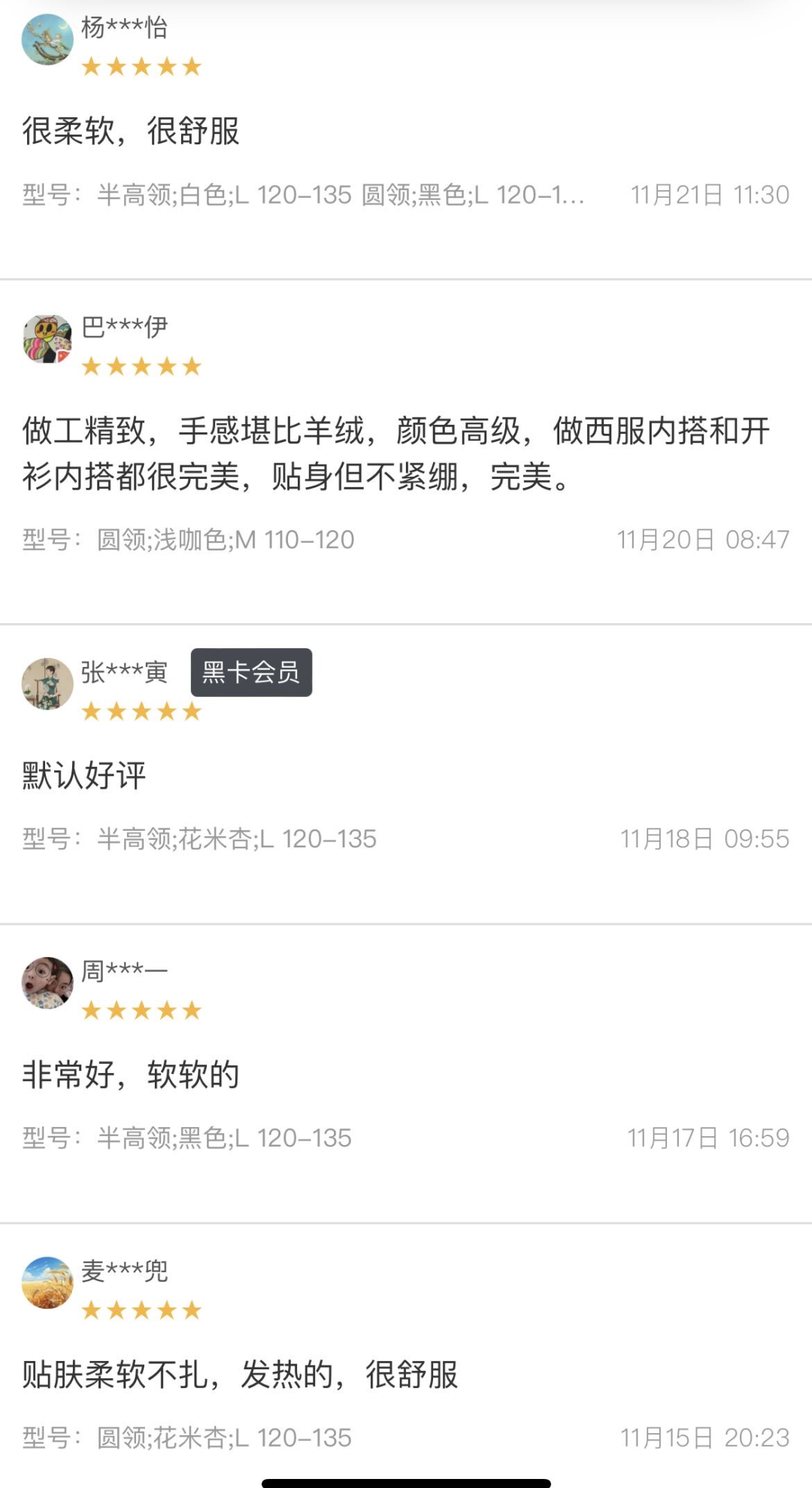Open 杨***怡's profile avatar

[x=47, y=36]
